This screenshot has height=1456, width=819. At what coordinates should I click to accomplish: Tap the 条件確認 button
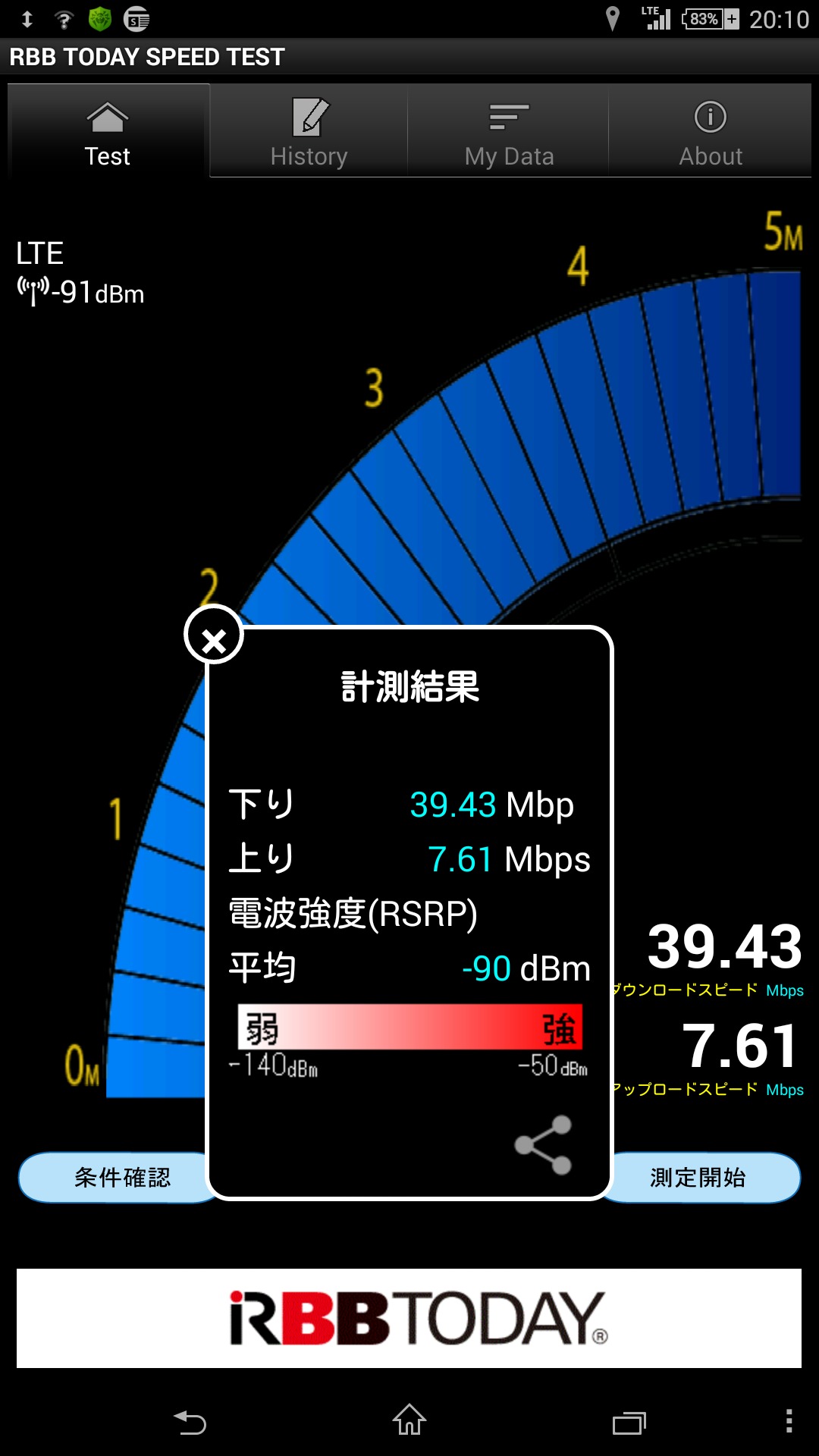(x=114, y=1178)
